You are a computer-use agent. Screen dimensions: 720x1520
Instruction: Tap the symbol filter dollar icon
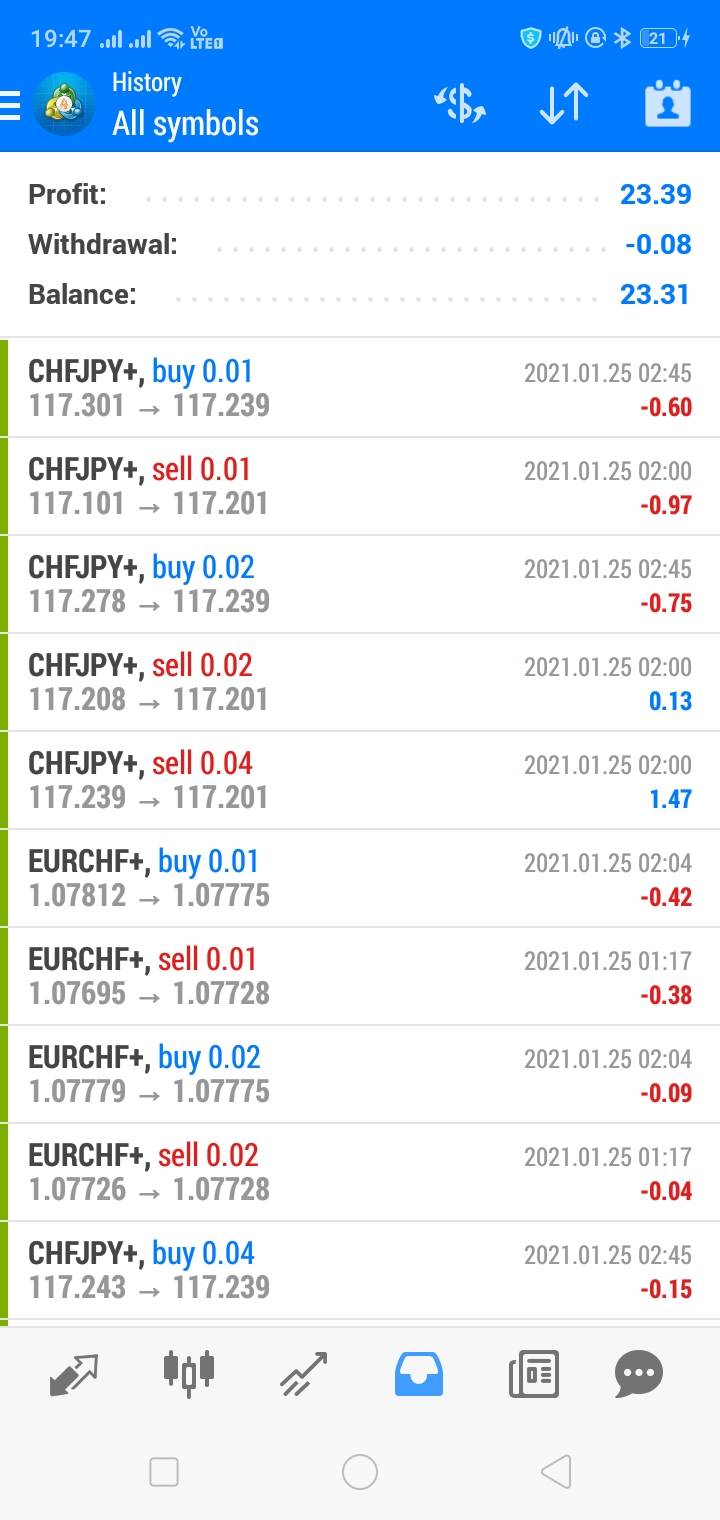tap(459, 104)
